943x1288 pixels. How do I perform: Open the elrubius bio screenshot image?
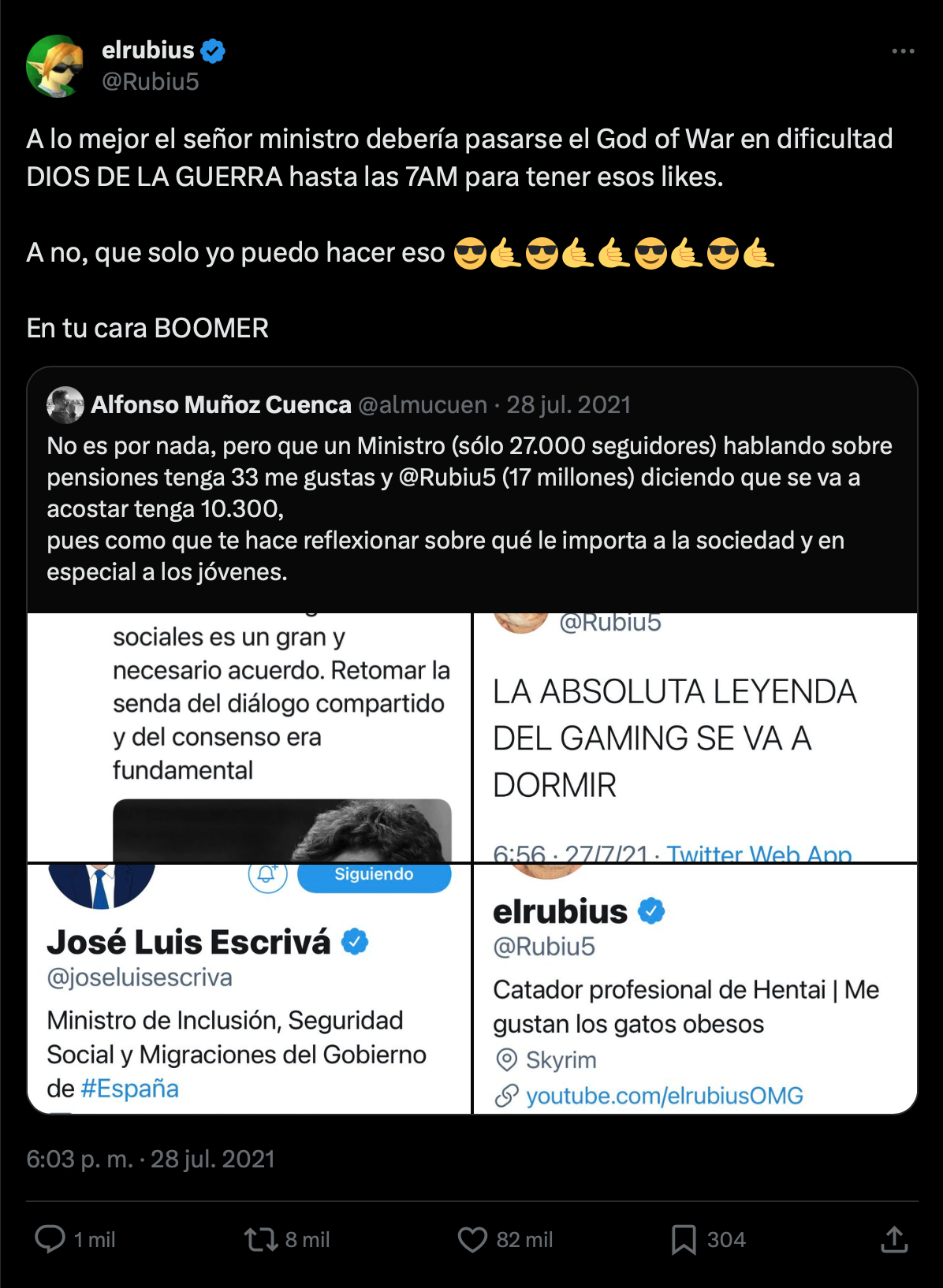[695, 988]
